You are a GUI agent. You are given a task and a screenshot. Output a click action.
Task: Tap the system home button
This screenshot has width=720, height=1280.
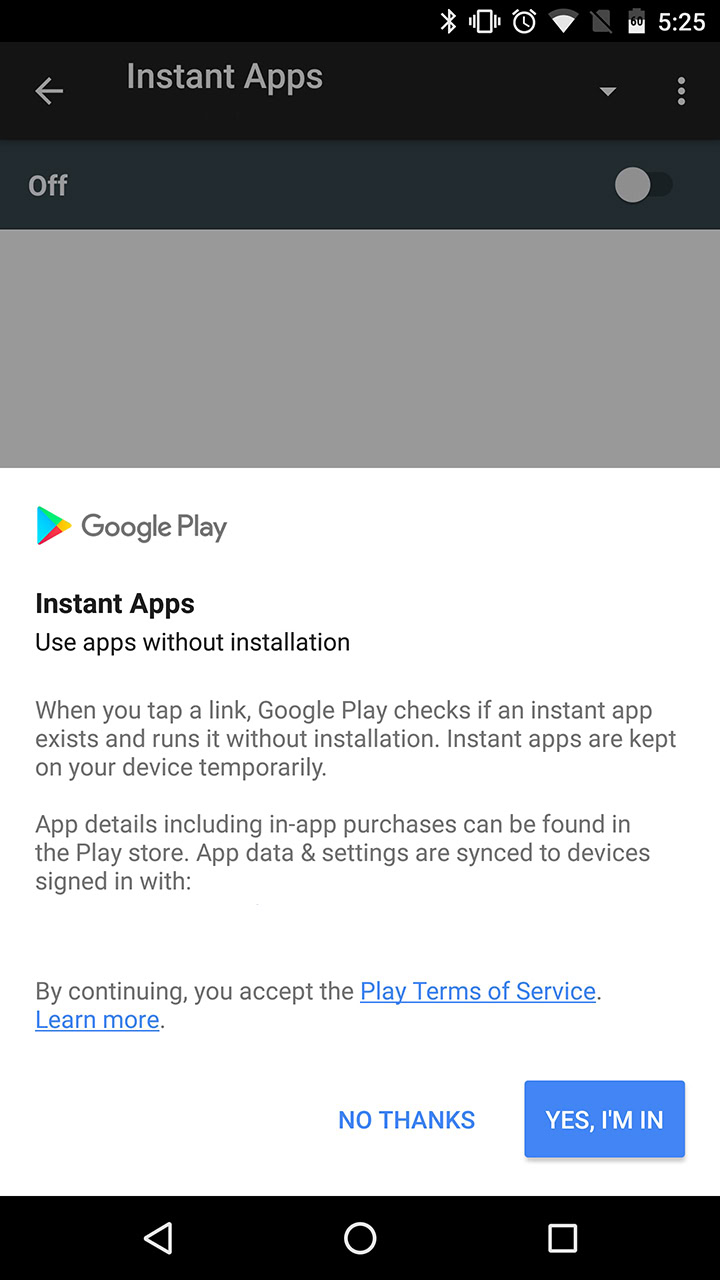click(360, 1238)
